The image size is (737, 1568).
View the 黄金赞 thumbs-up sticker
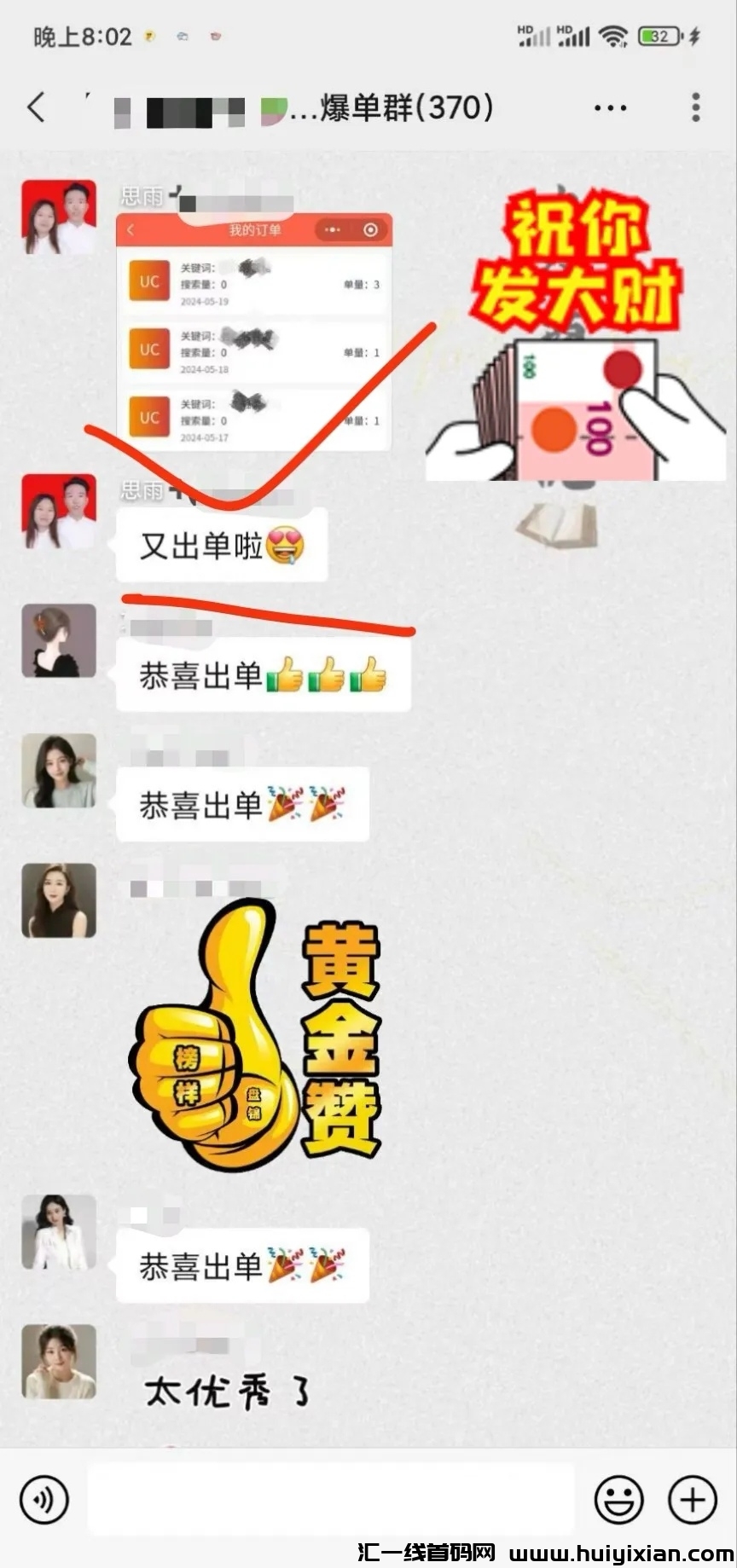pos(256,1036)
